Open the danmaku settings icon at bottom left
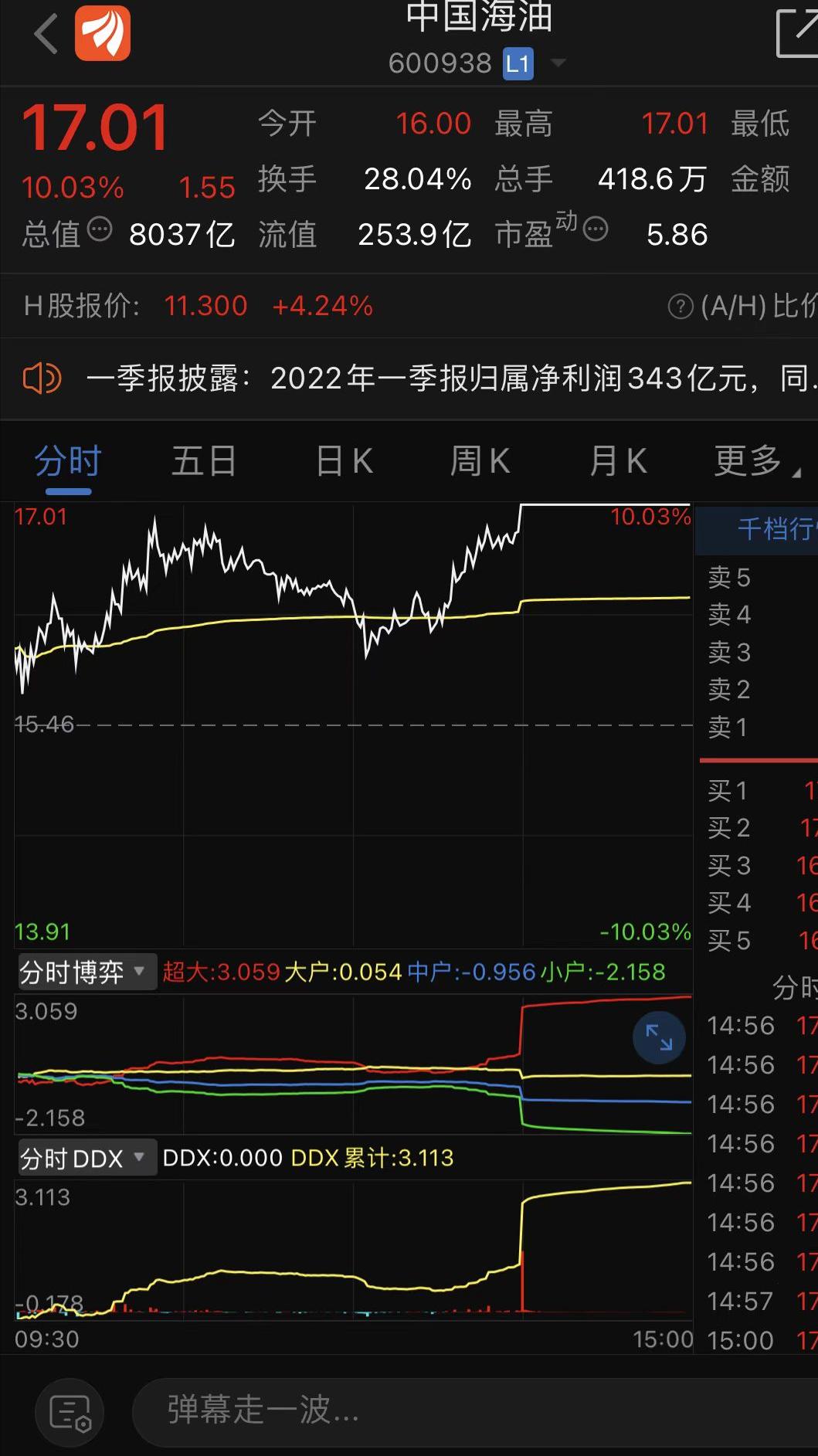The height and width of the screenshot is (1456, 818). pos(69,1411)
